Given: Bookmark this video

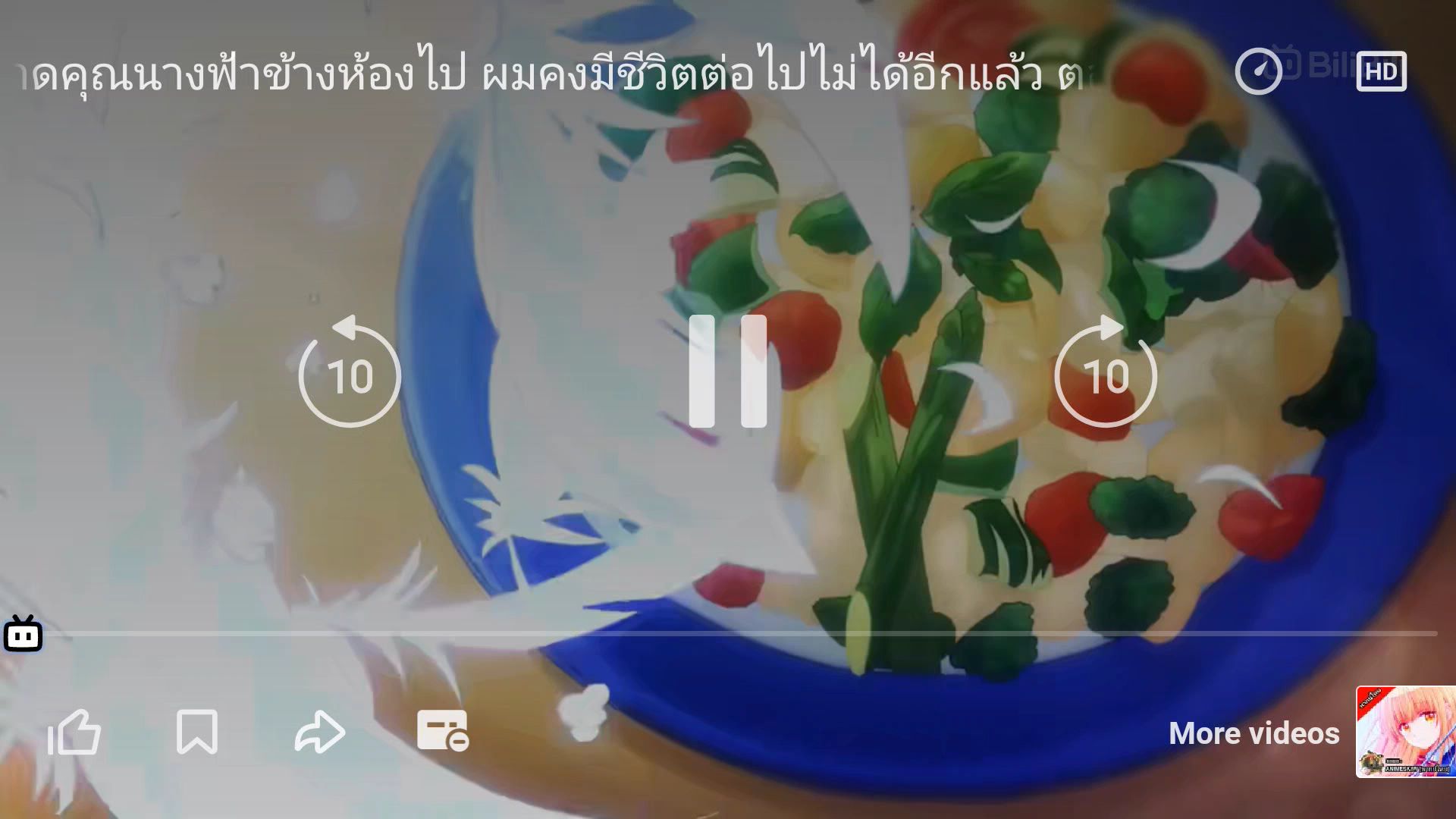Looking at the screenshot, I should [x=196, y=733].
